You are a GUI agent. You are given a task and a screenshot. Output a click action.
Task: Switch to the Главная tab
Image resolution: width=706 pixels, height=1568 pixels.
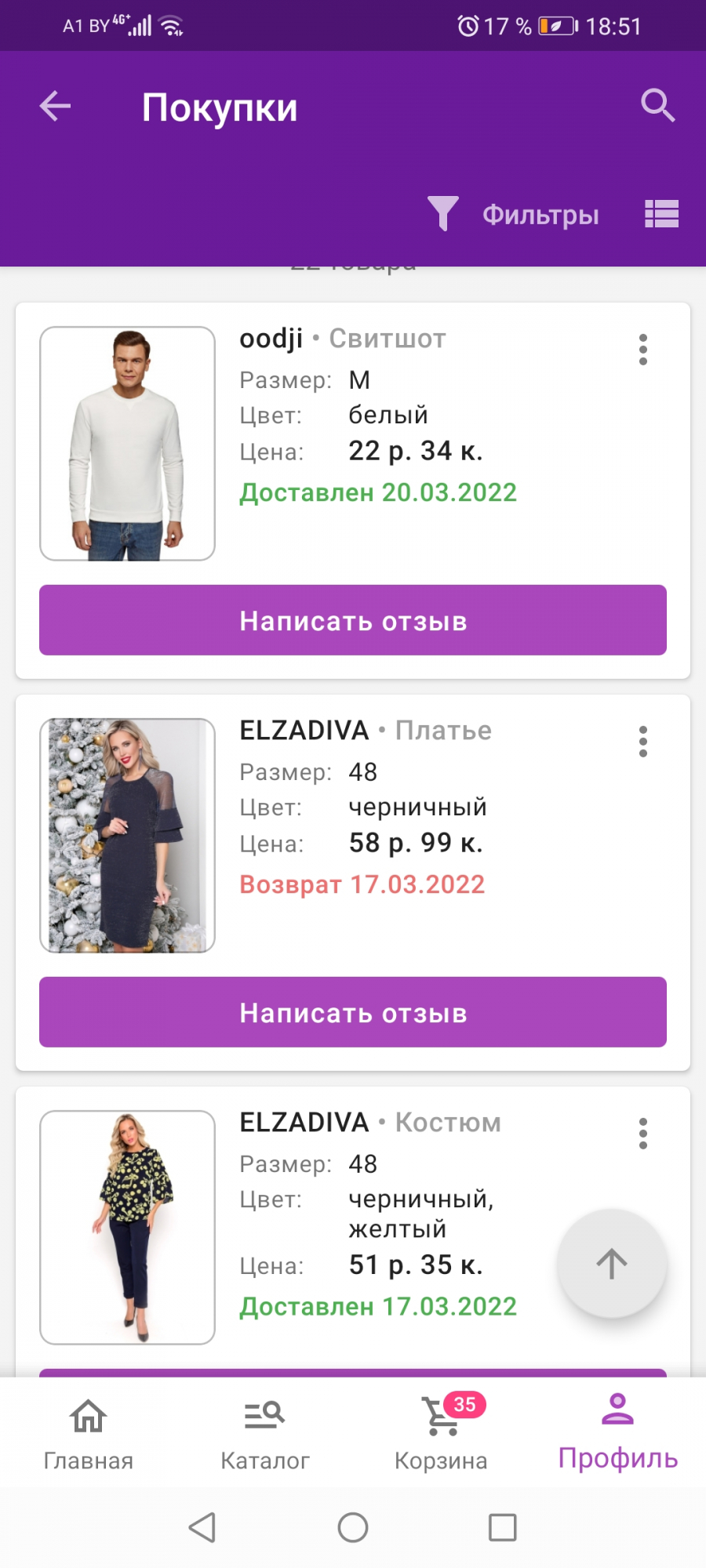88,1434
